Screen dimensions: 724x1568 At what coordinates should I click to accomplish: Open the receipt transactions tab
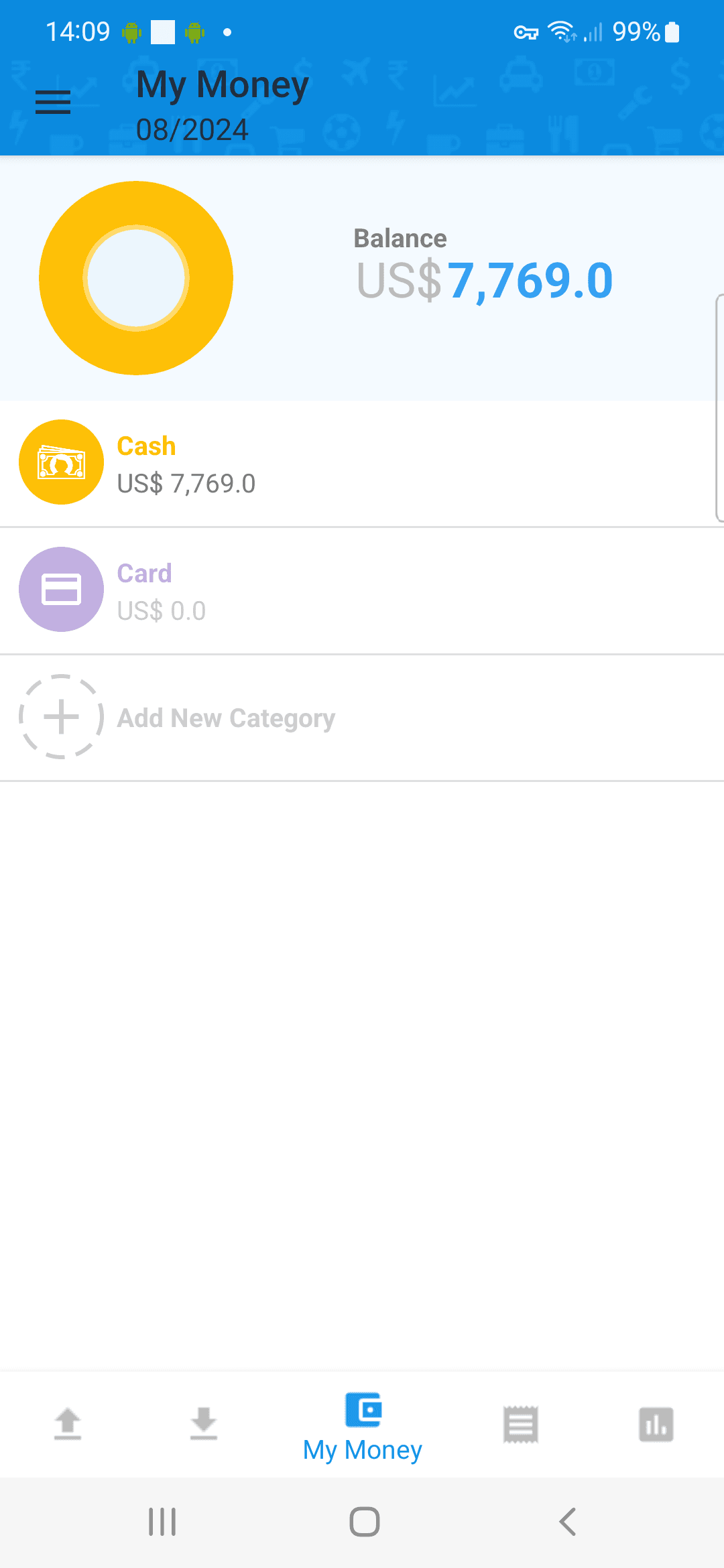(521, 1424)
